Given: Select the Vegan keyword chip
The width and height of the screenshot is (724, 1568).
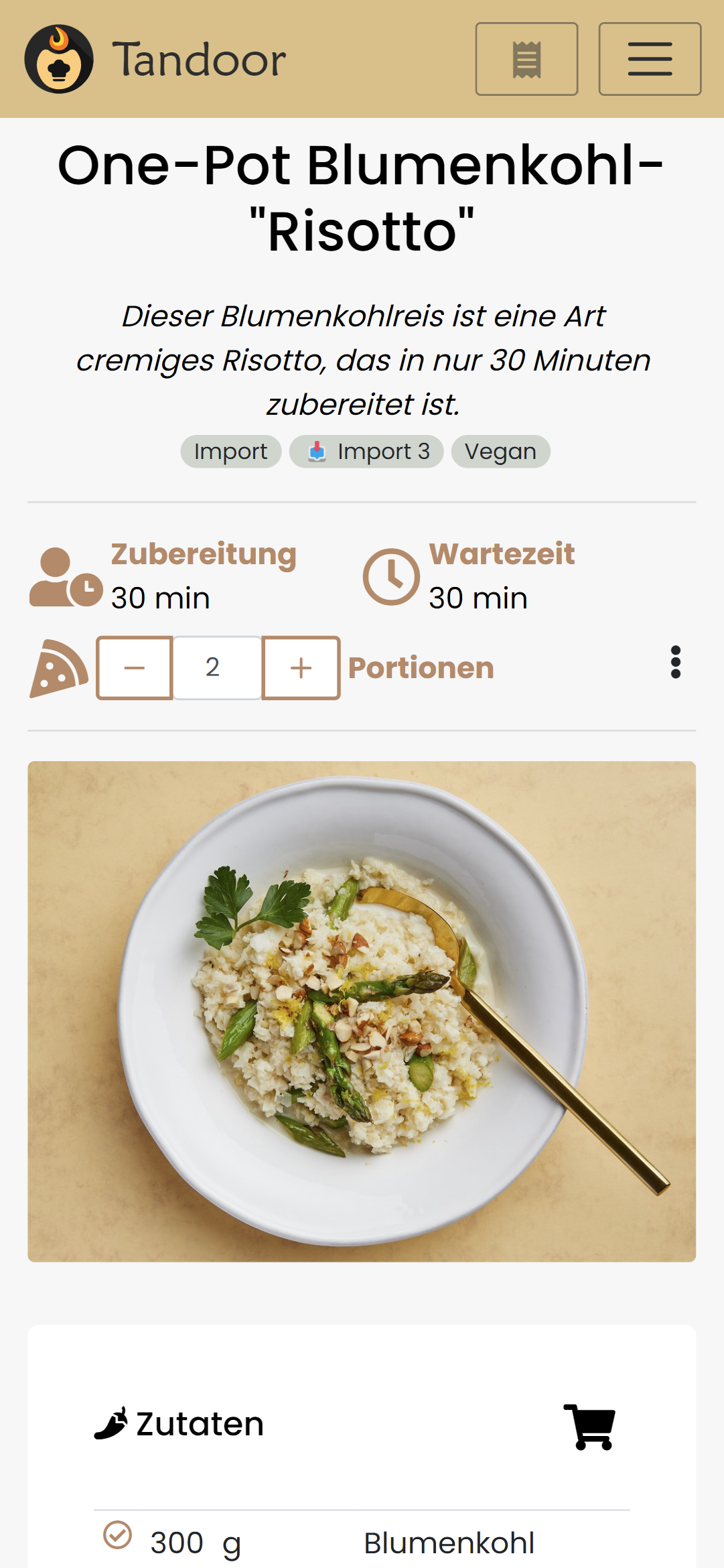Looking at the screenshot, I should (x=500, y=452).
